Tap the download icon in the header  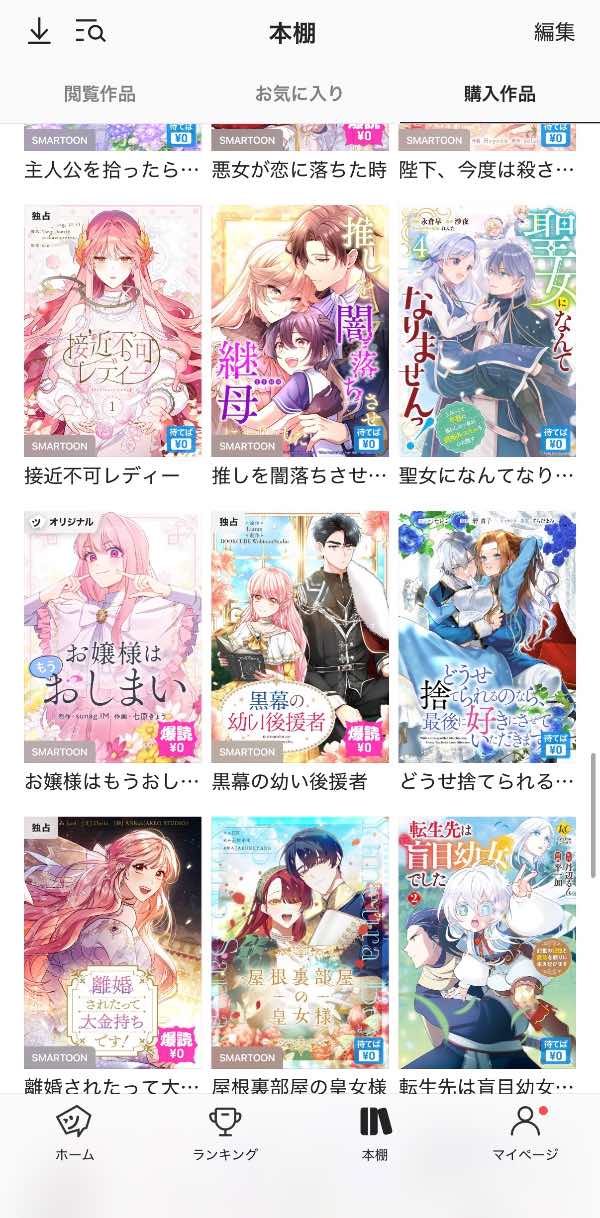click(39, 32)
